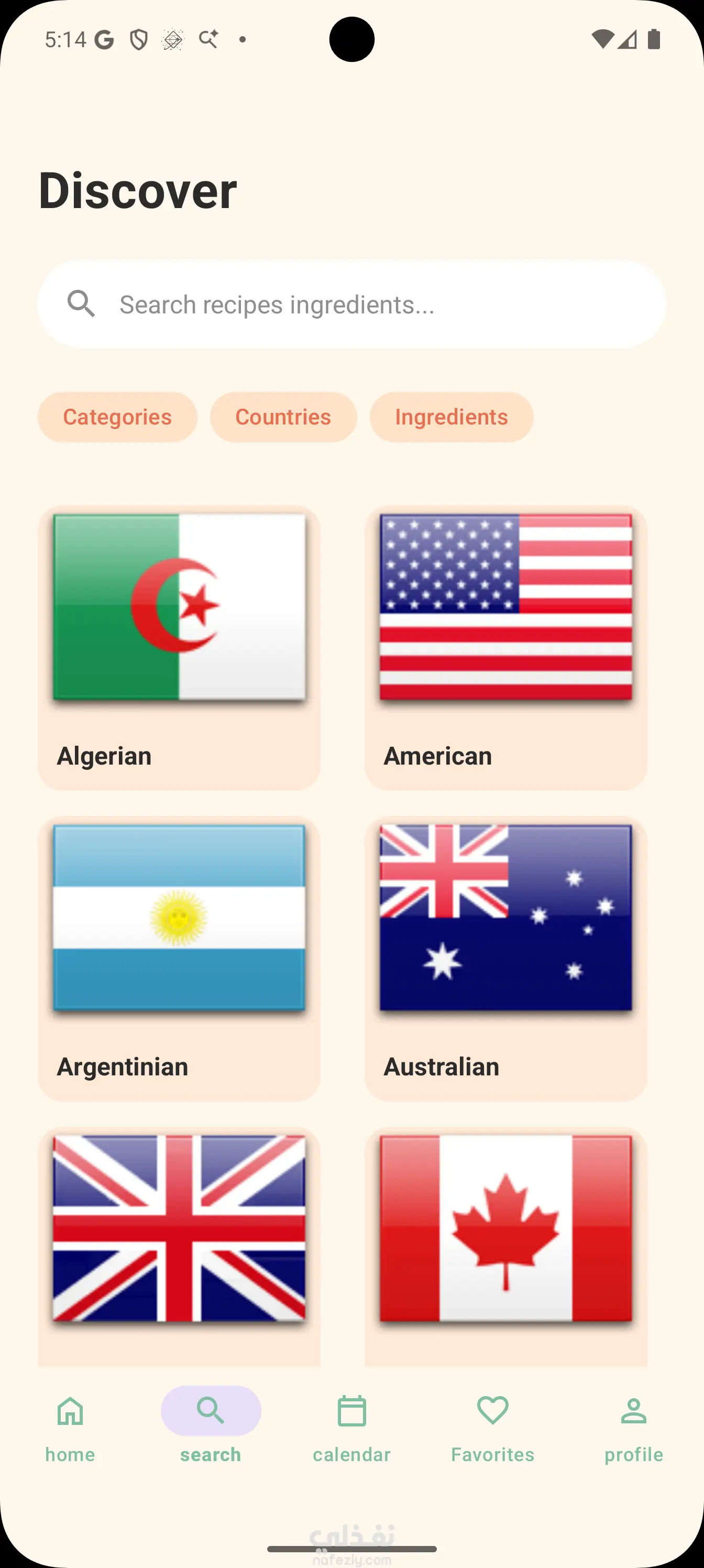The height and width of the screenshot is (1568, 704).
Task: Switch to the calendar tab
Action: pos(351,1428)
